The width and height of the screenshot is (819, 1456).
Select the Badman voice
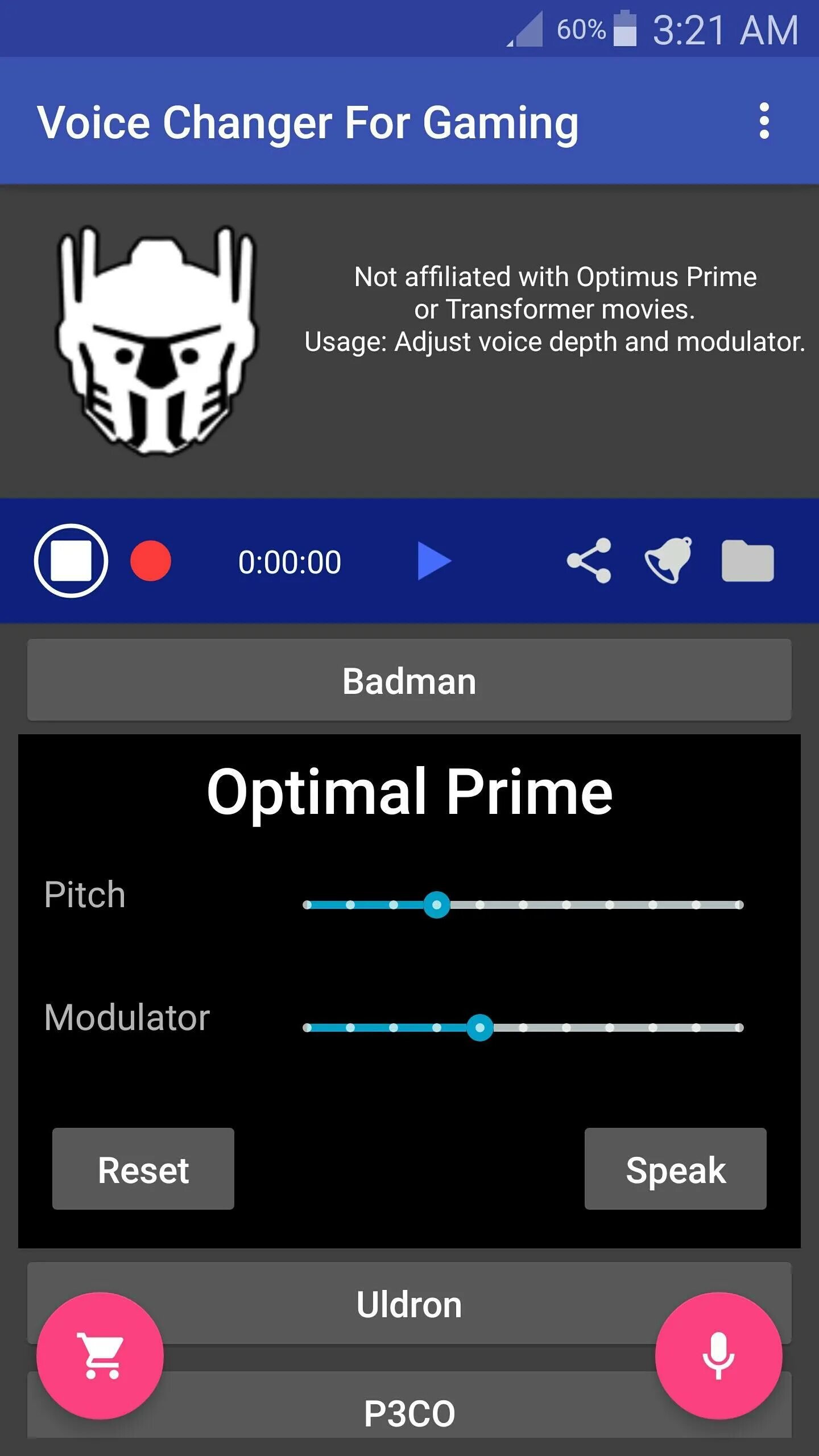point(409,680)
